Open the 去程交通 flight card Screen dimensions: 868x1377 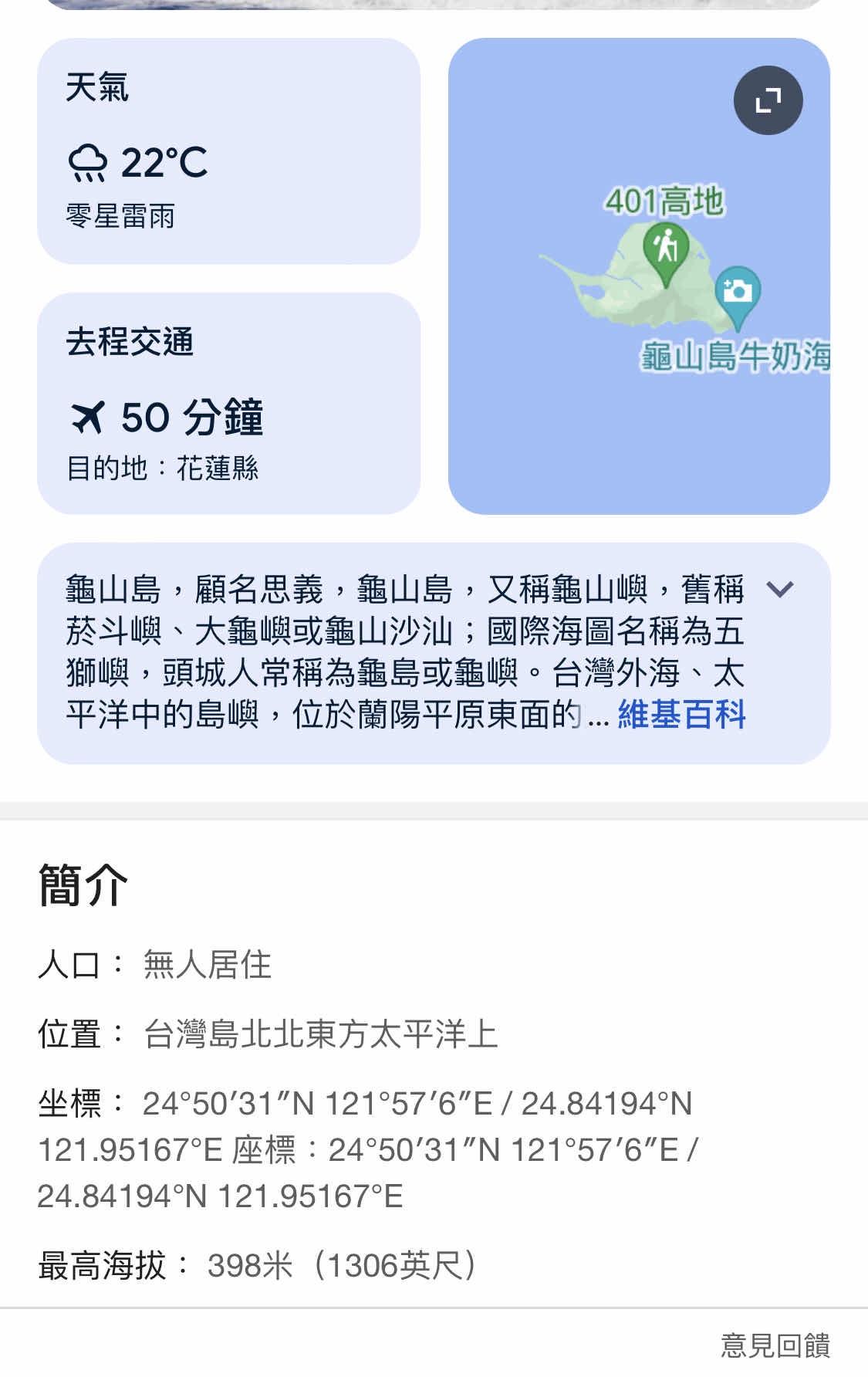[x=228, y=403]
